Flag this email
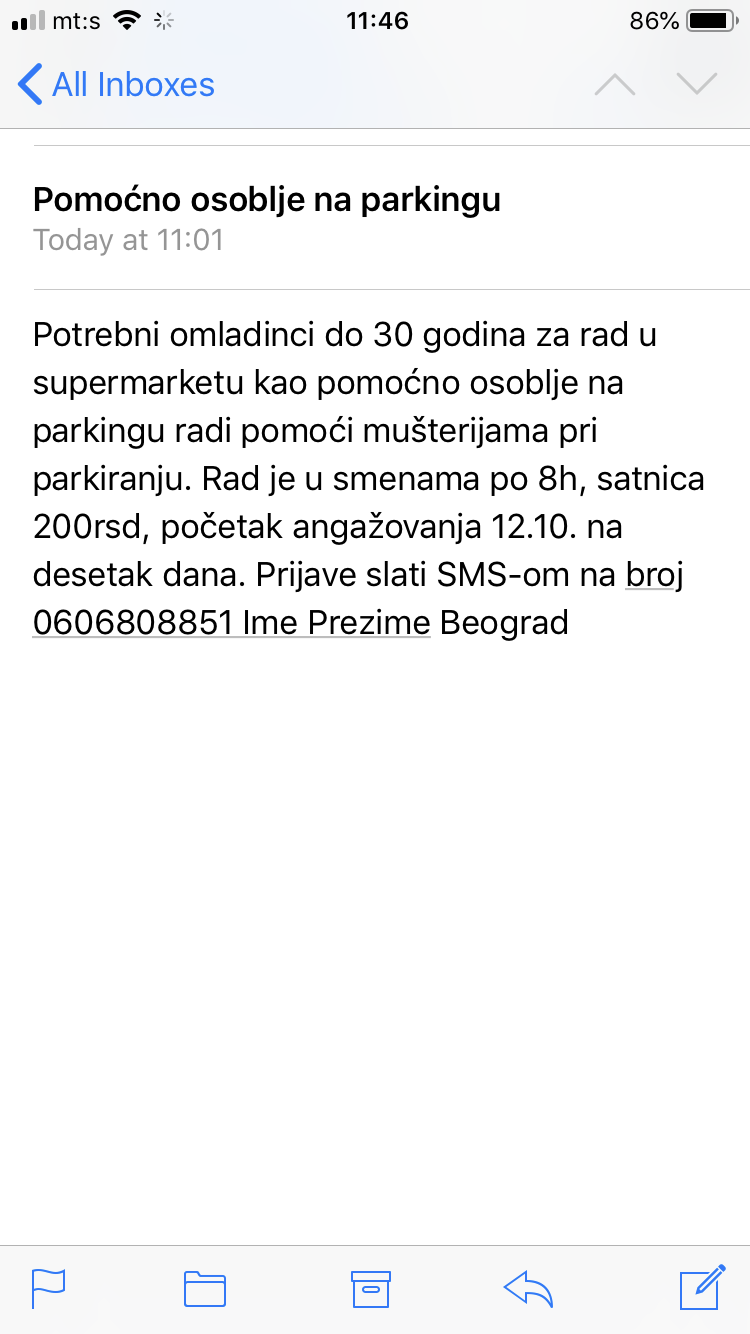The image size is (750, 1334). pos(48,1288)
